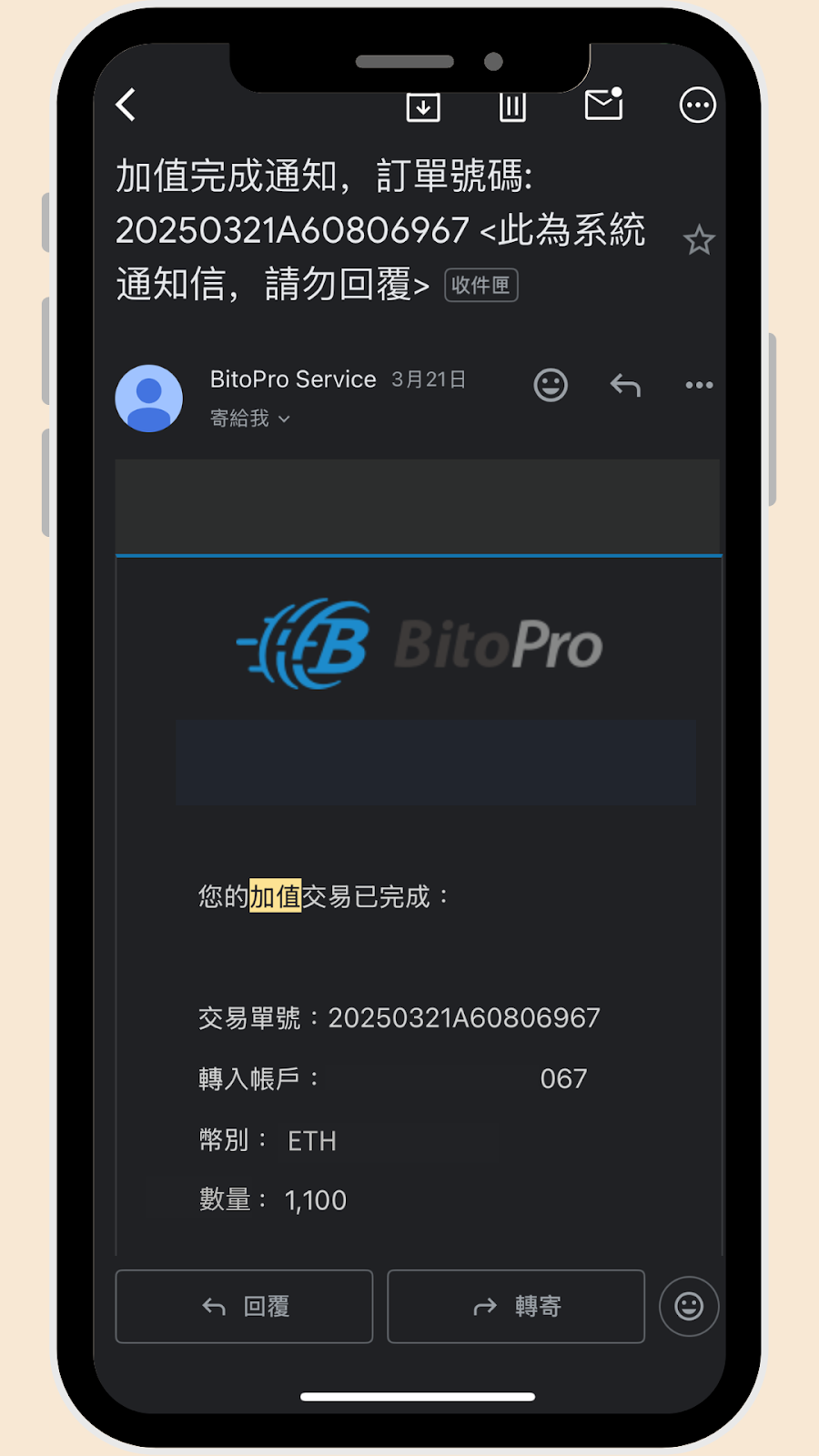Delete this email with trash icon
This screenshot has width=819, height=1456.
click(512, 106)
